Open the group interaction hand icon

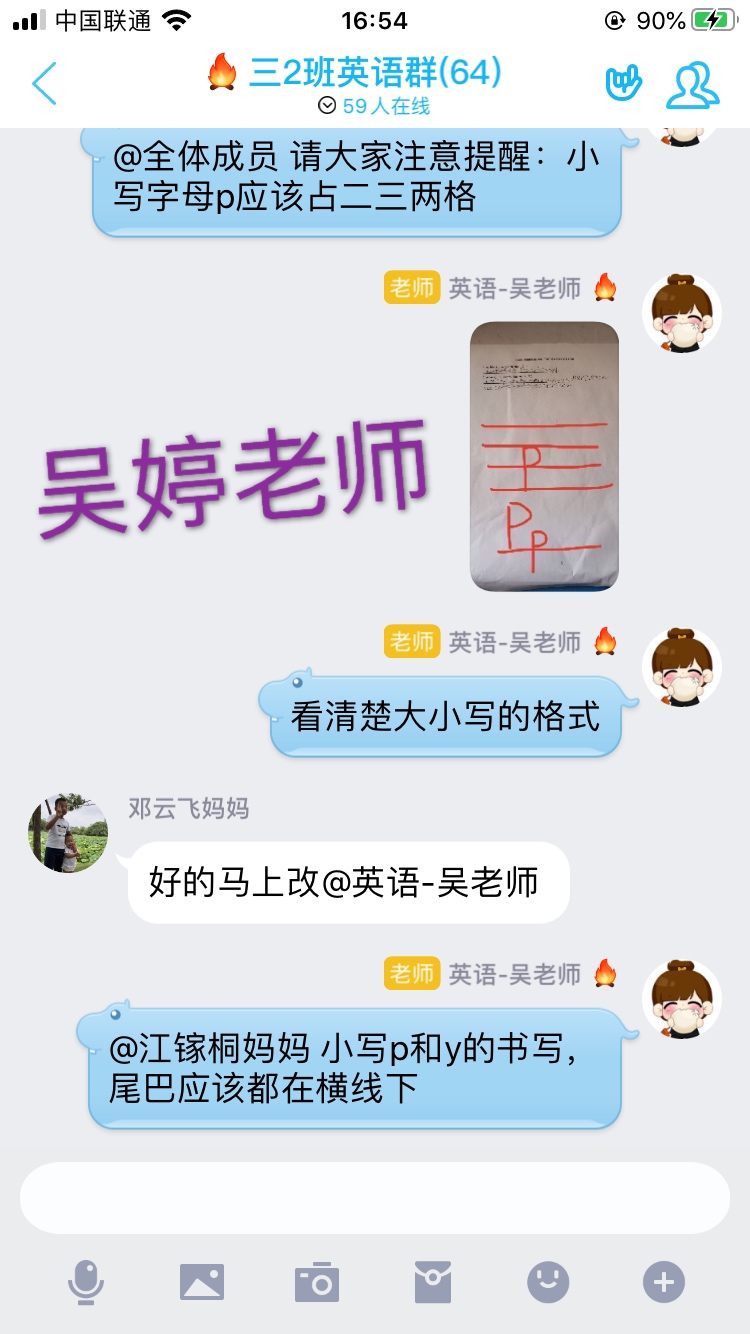(624, 83)
